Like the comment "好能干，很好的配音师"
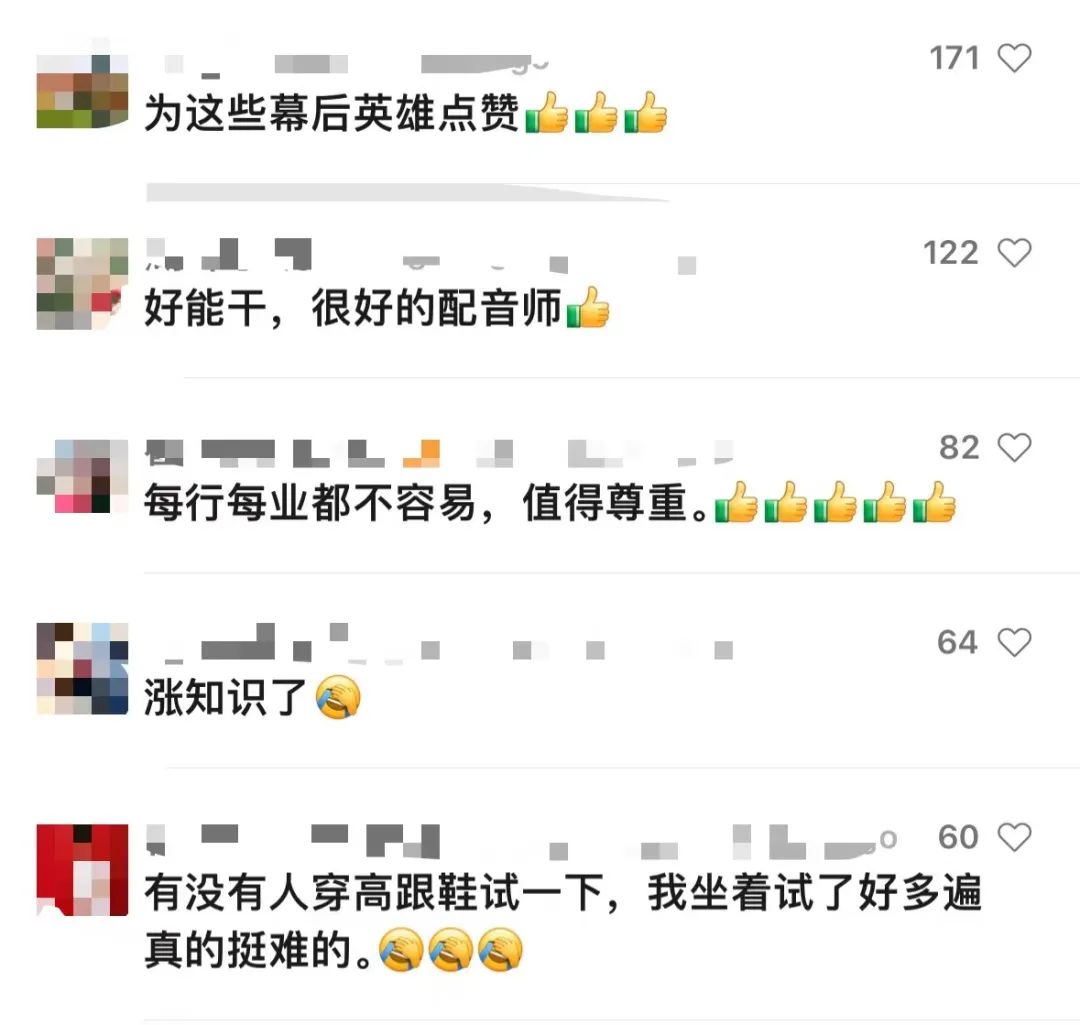The image size is (1080, 1025). pyautogui.click(x=1014, y=253)
